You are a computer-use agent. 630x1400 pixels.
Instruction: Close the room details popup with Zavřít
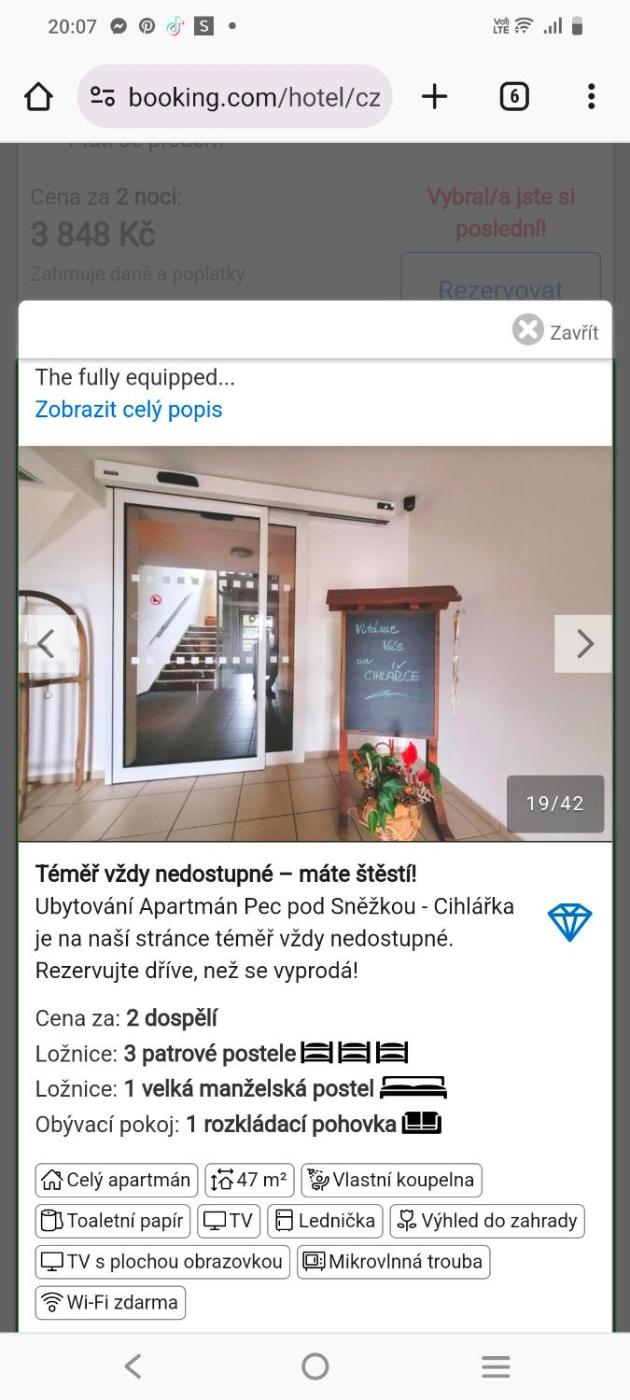click(556, 331)
